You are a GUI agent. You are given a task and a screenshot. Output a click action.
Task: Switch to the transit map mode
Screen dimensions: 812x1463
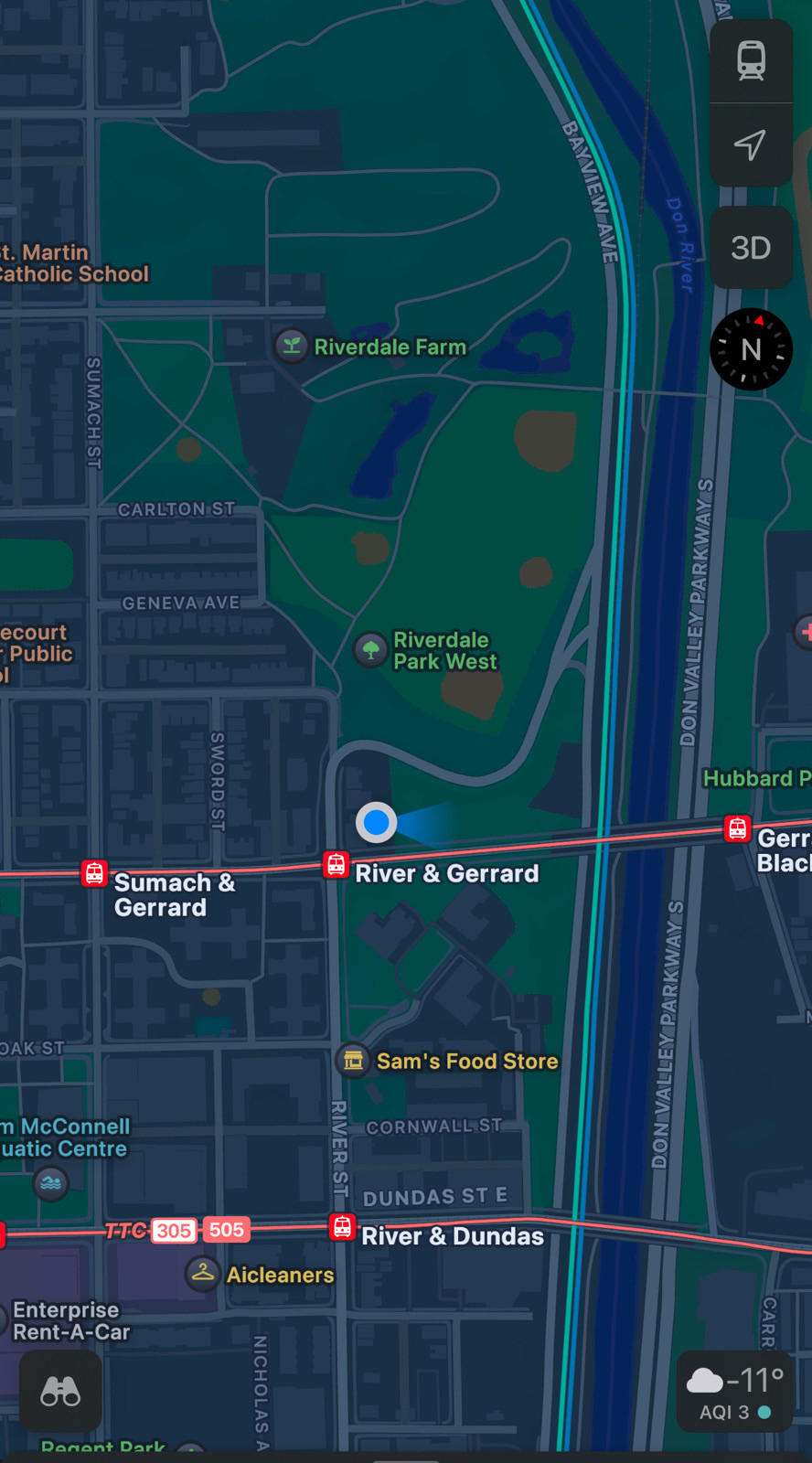pyautogui.click(x=751, y=60)
